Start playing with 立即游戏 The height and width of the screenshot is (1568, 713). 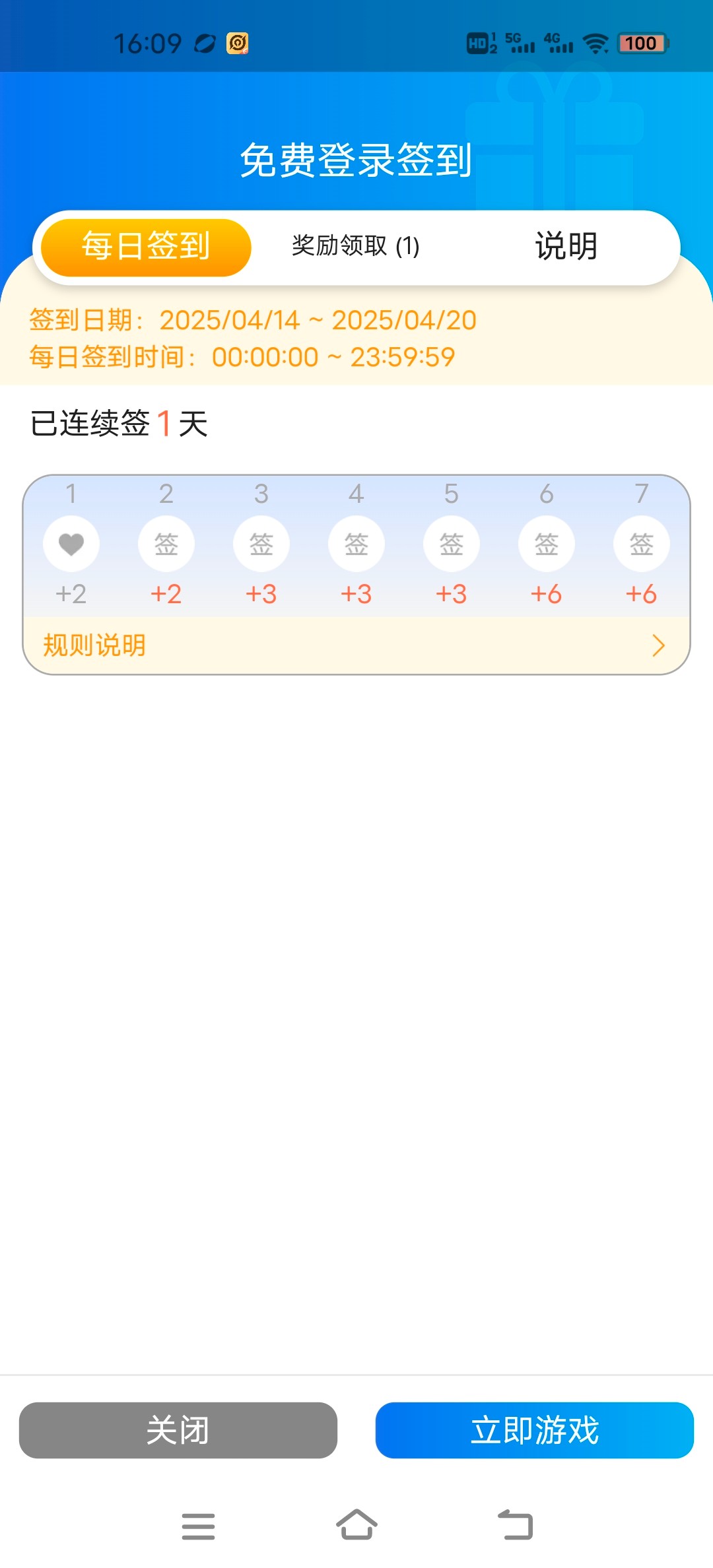click(535, 1430)
